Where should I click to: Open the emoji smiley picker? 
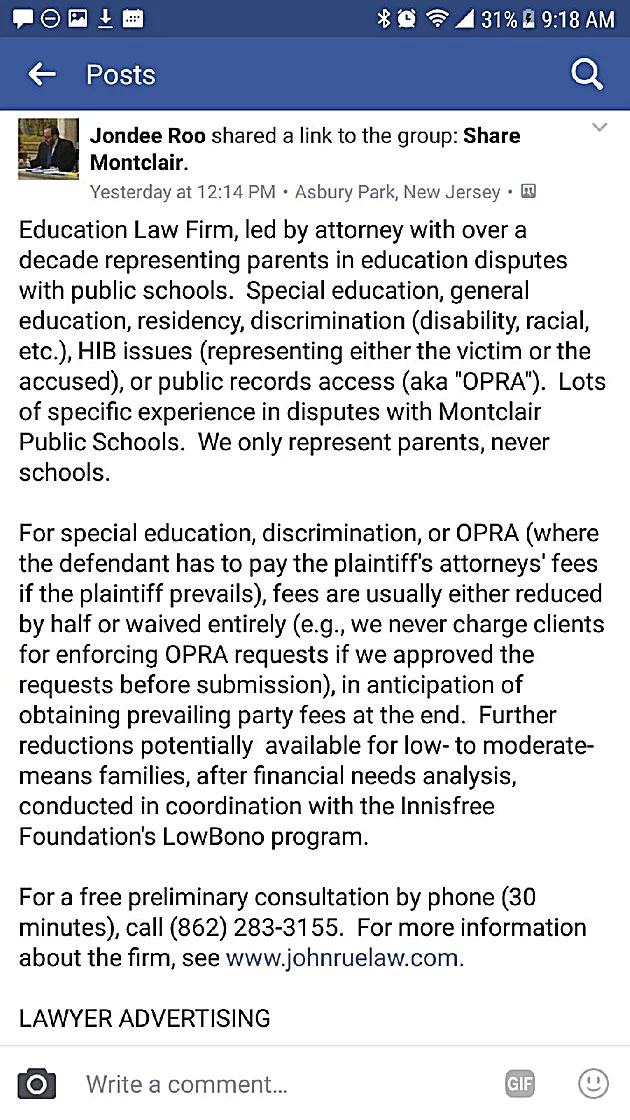(593, 1084)
